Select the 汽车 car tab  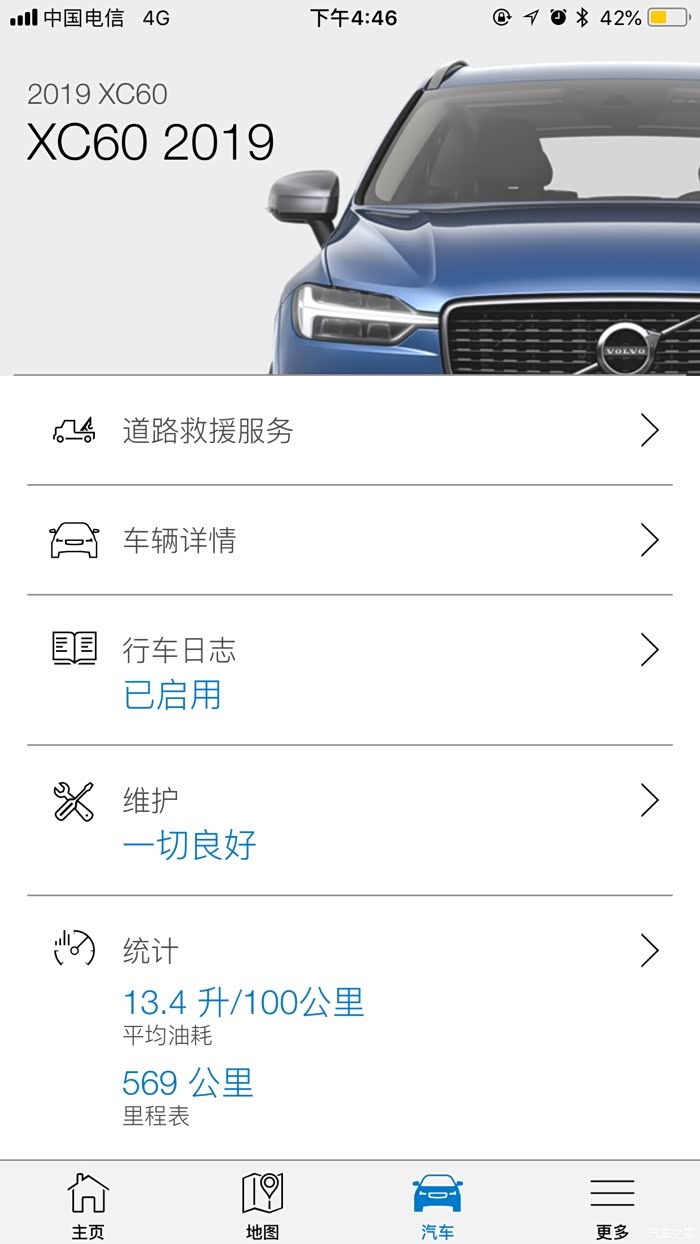pos(437,1204)
